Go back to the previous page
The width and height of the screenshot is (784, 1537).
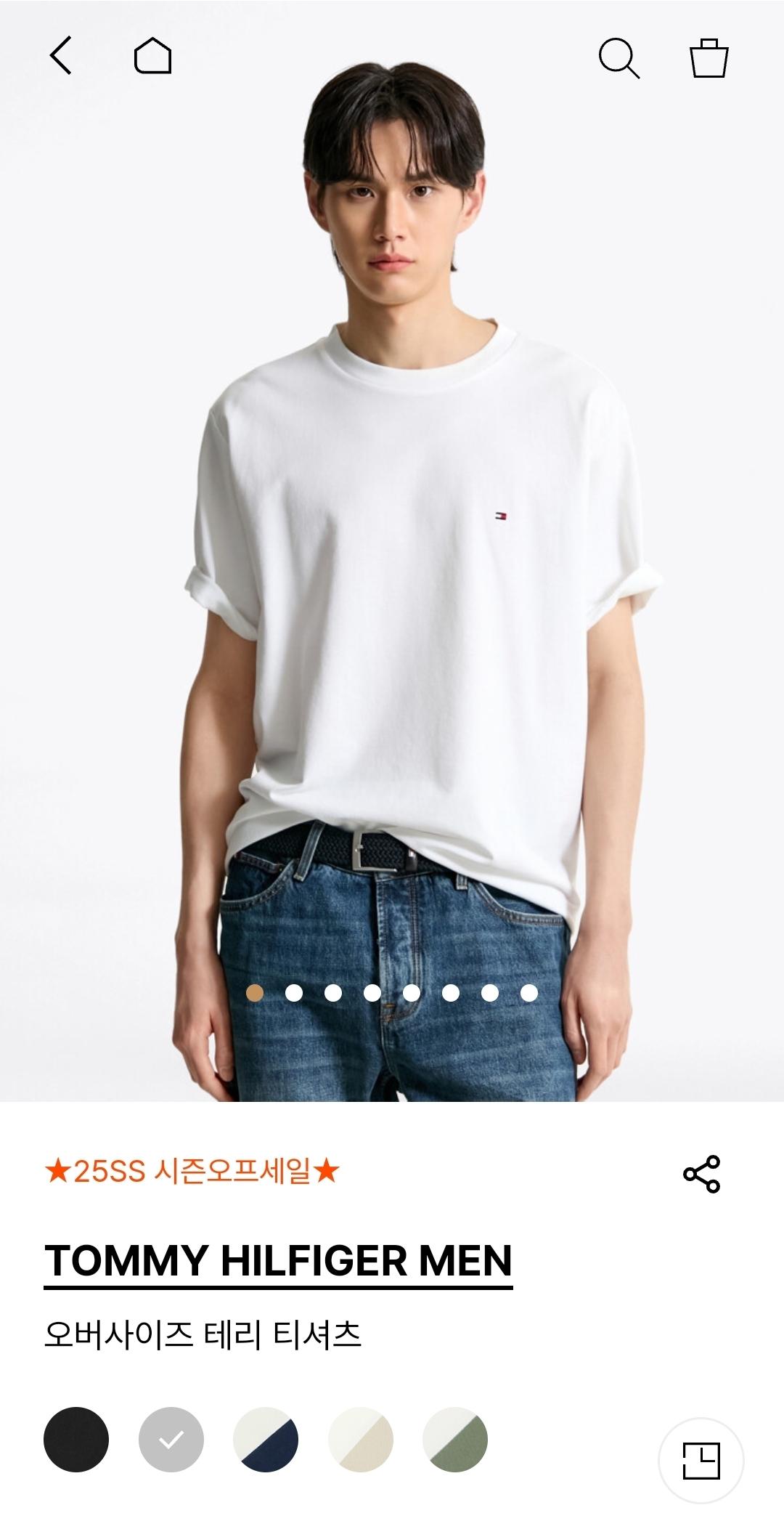(x=61, y=56)
